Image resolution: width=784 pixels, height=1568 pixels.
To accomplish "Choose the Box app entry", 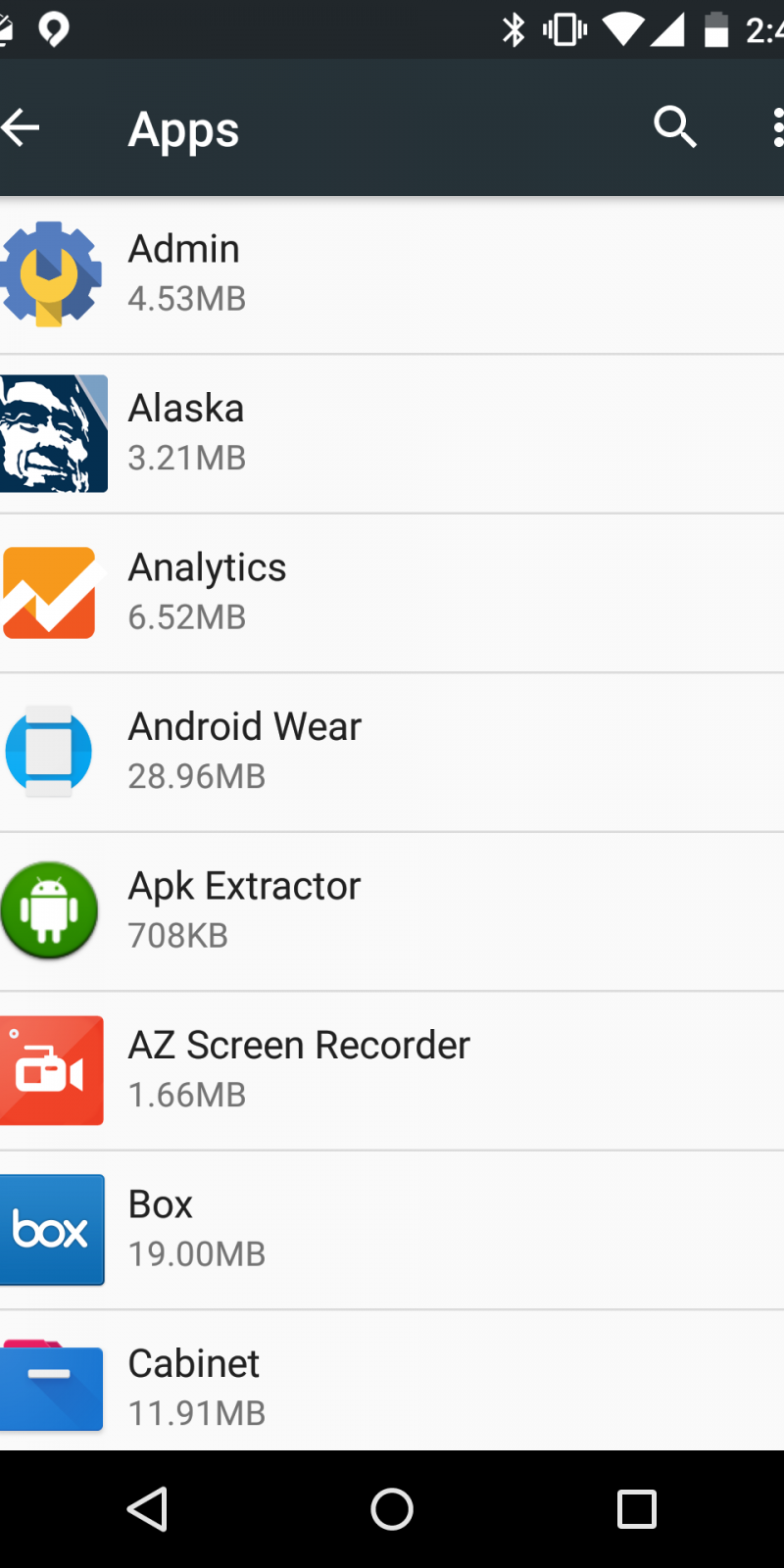I will click(x=392, y=1229).
